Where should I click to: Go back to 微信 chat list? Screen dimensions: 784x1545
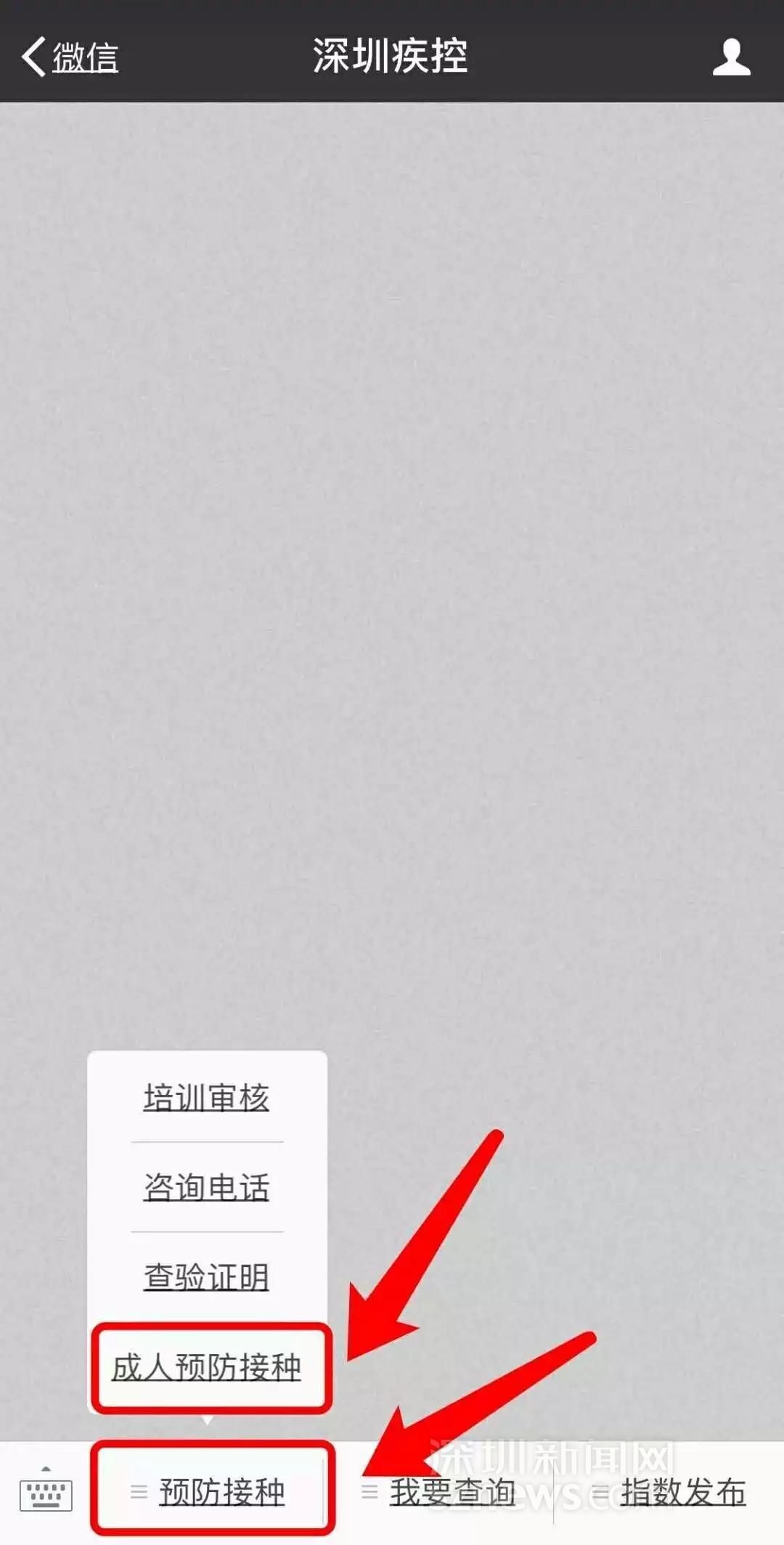coord(70,57)
